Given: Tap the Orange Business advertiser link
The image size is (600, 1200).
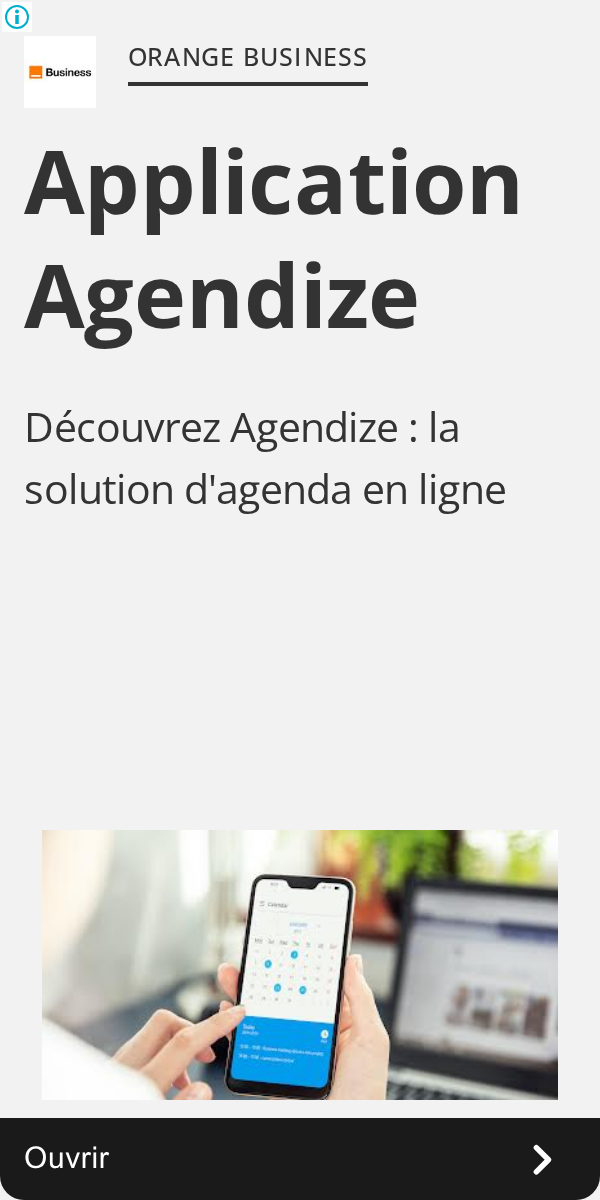Looking at the screenshot, I should 247,58.
